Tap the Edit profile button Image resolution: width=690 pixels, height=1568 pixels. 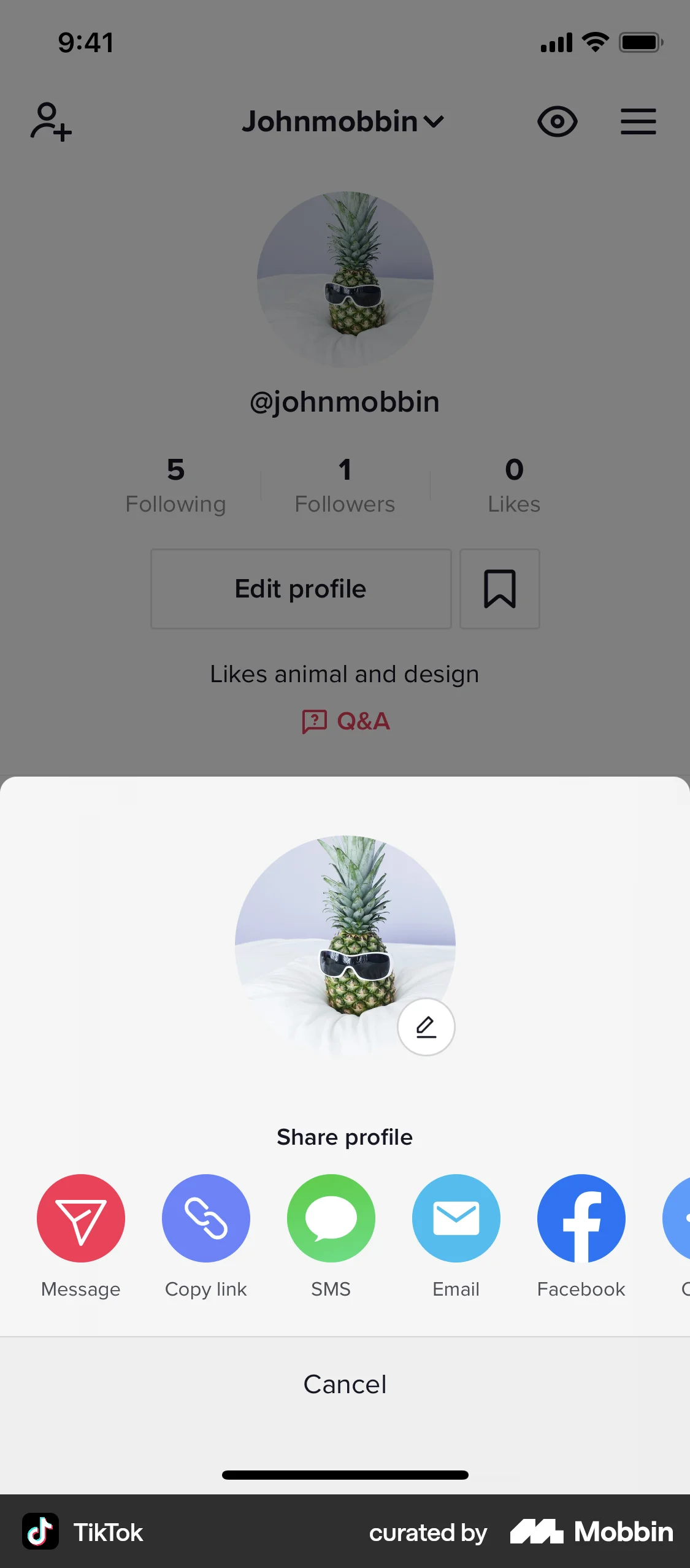(301, 588)
